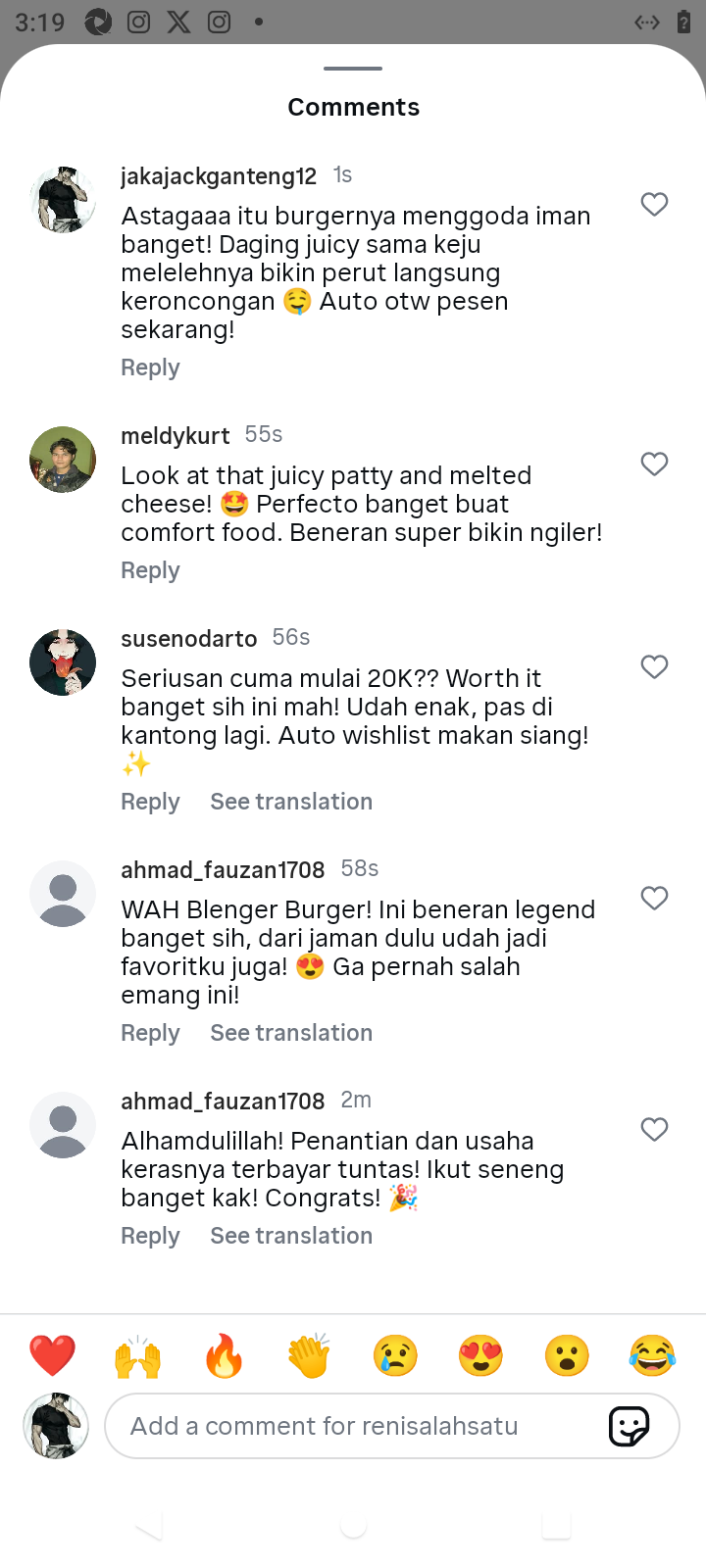Like susenodarto's comment
Image resolution: width=706 pixels, height=1568 pixels.
654,666
